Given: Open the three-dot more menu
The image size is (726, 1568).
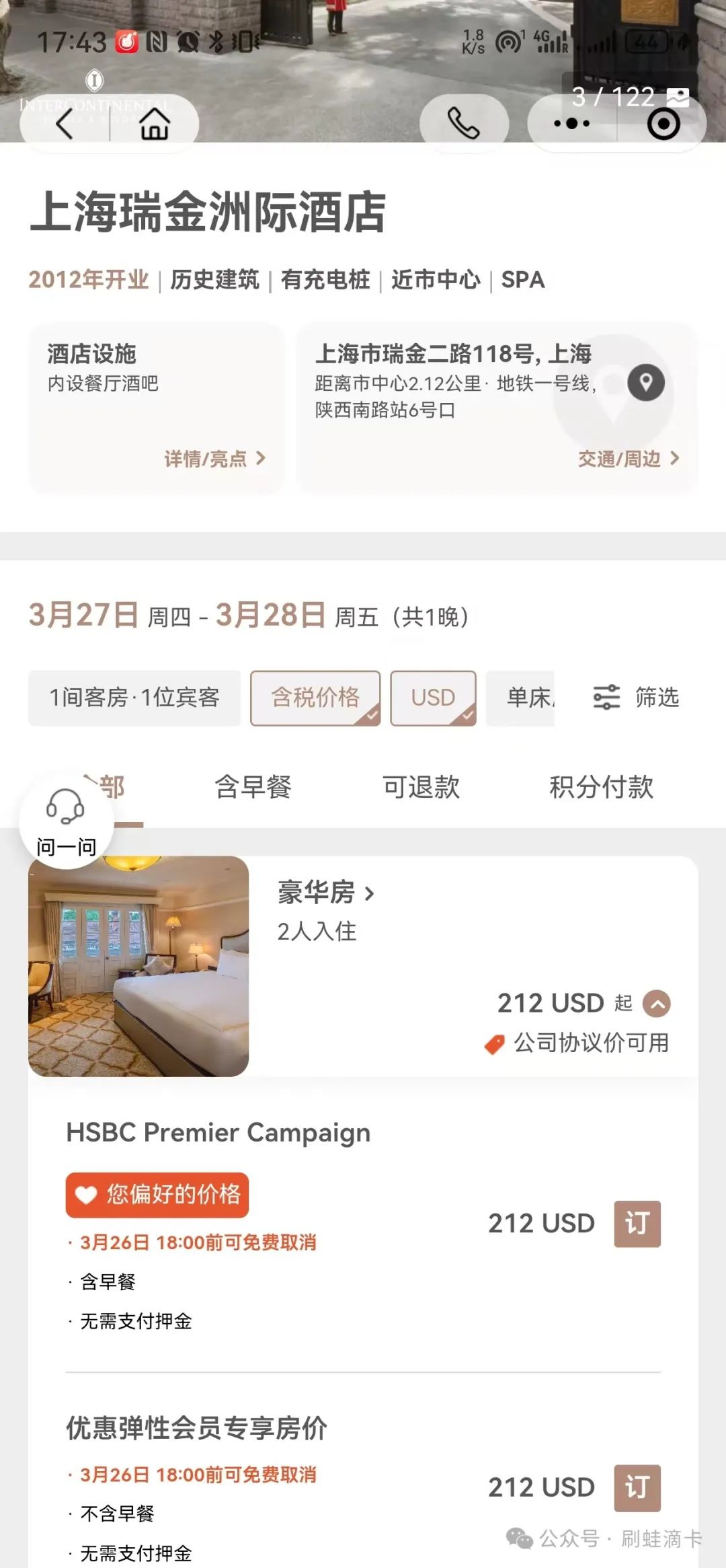Looking at the screenshot, I should [572, 124].
